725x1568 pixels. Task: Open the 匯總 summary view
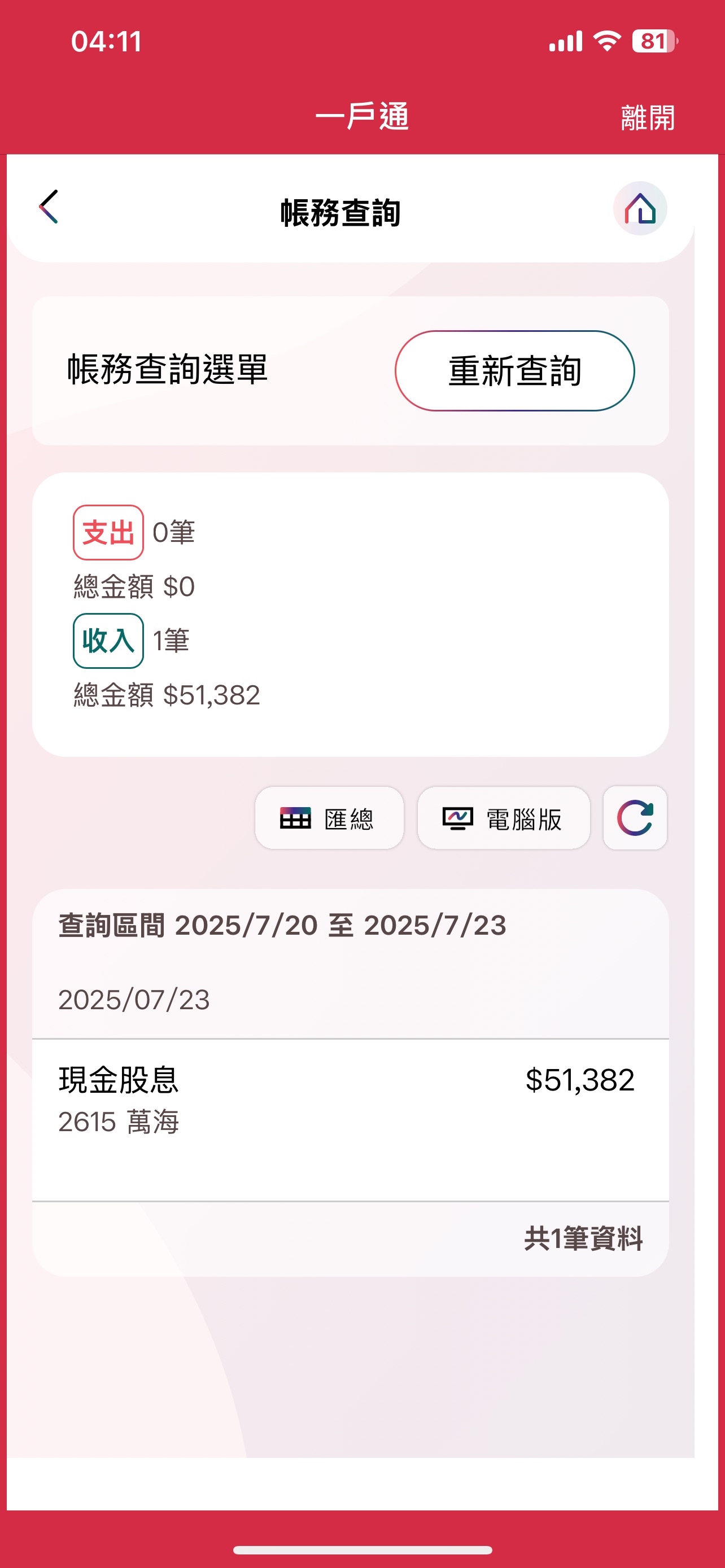329,818
